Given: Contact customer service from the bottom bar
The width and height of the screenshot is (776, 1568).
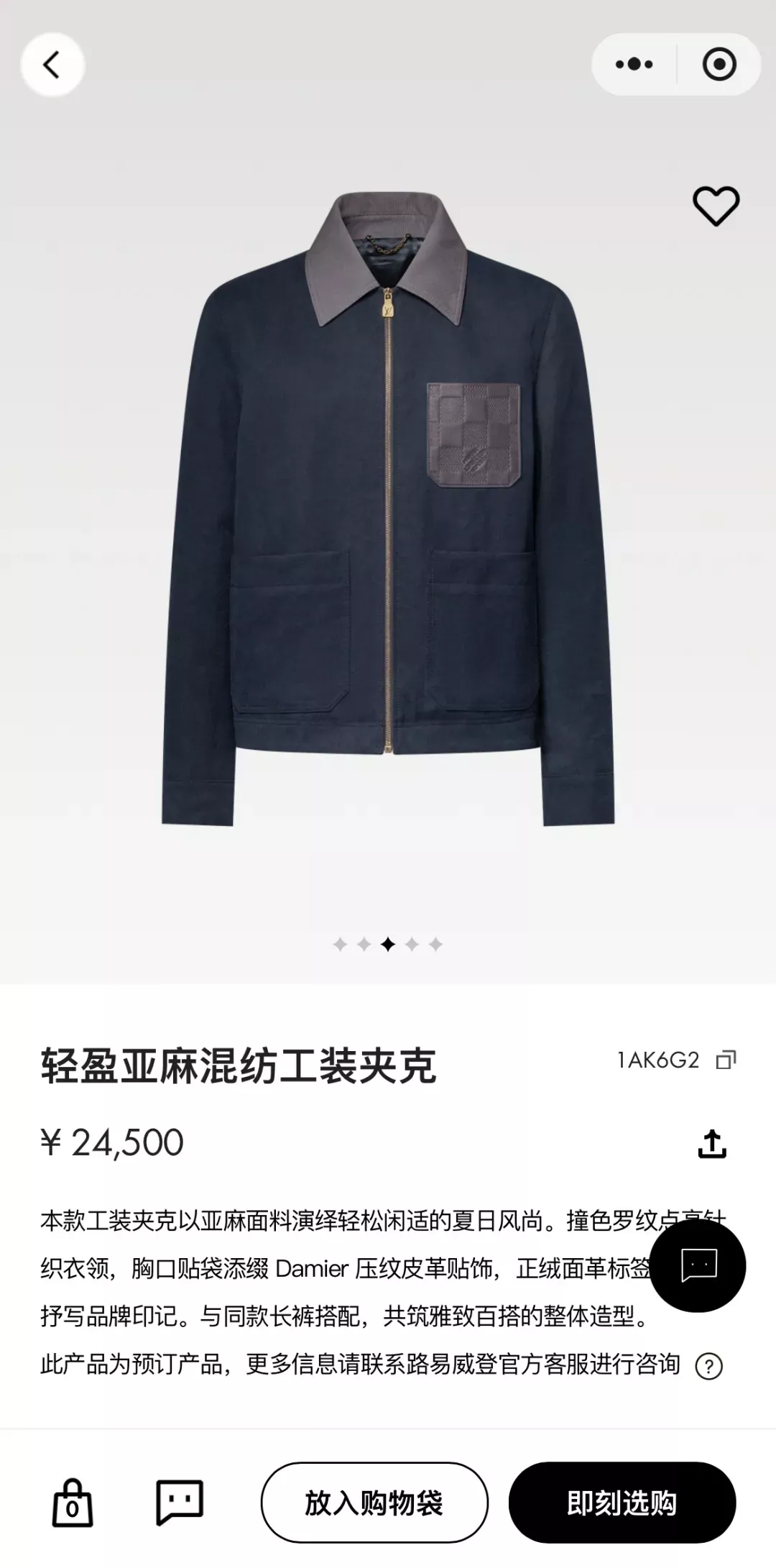Looking at the screenshot, I should coord(180,1502).
